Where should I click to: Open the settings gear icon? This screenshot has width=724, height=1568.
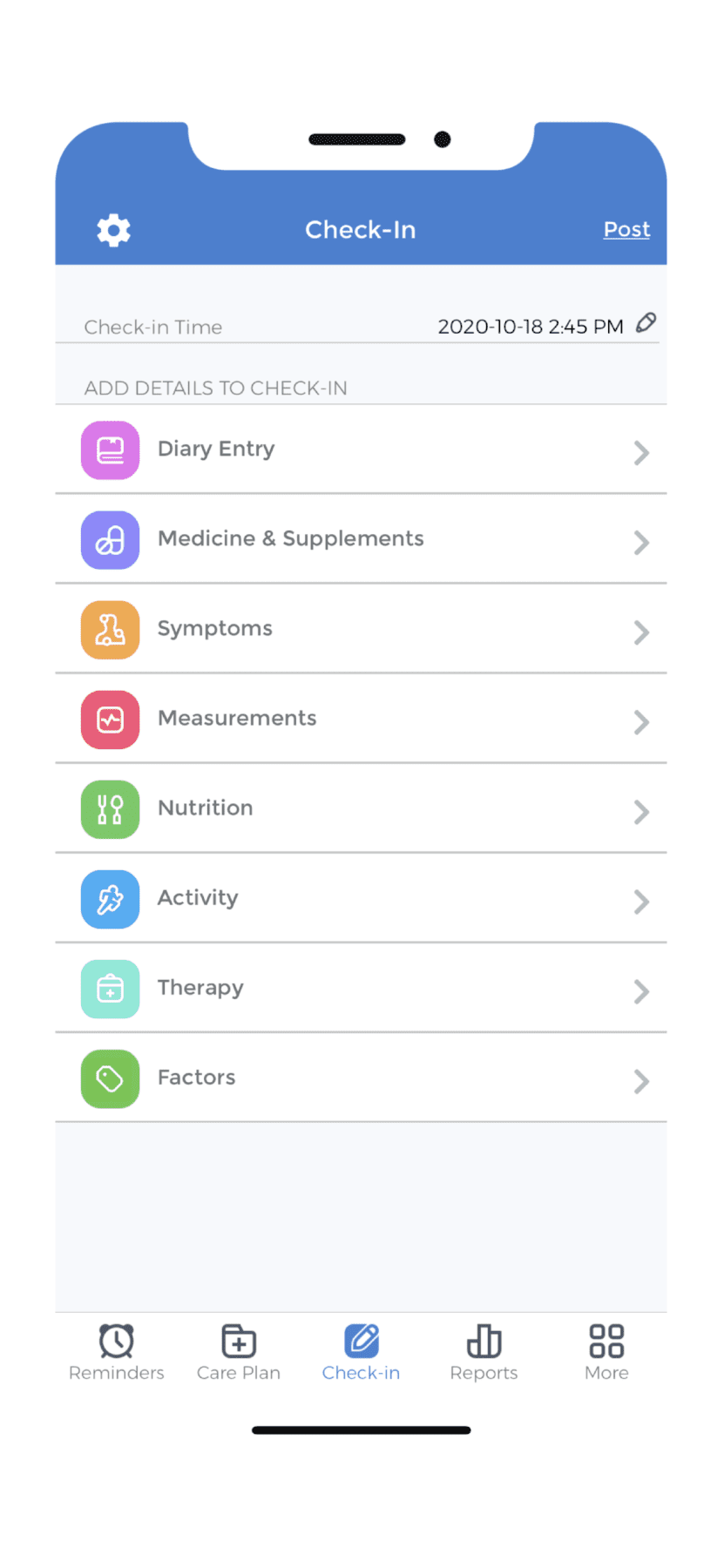pyautogui.click(x=113, y=230)
